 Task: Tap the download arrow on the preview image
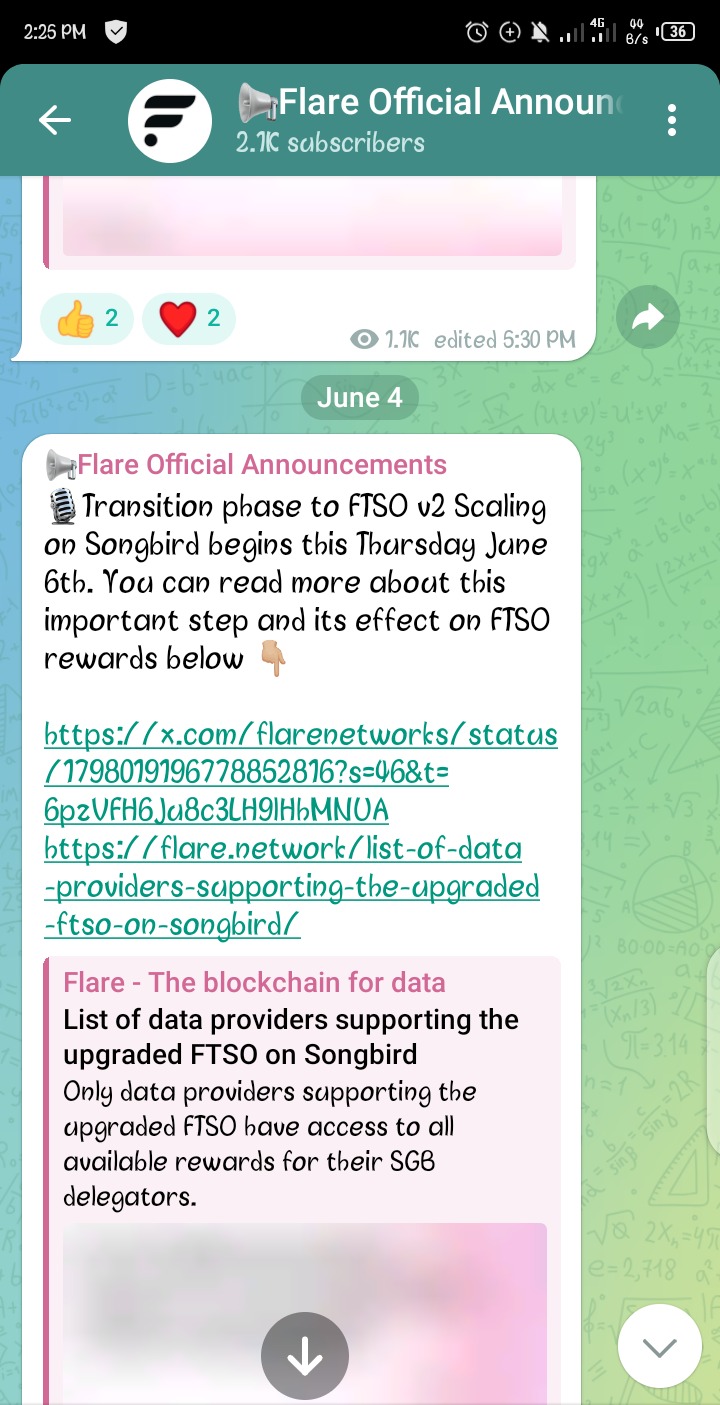tap(305, 1356)
